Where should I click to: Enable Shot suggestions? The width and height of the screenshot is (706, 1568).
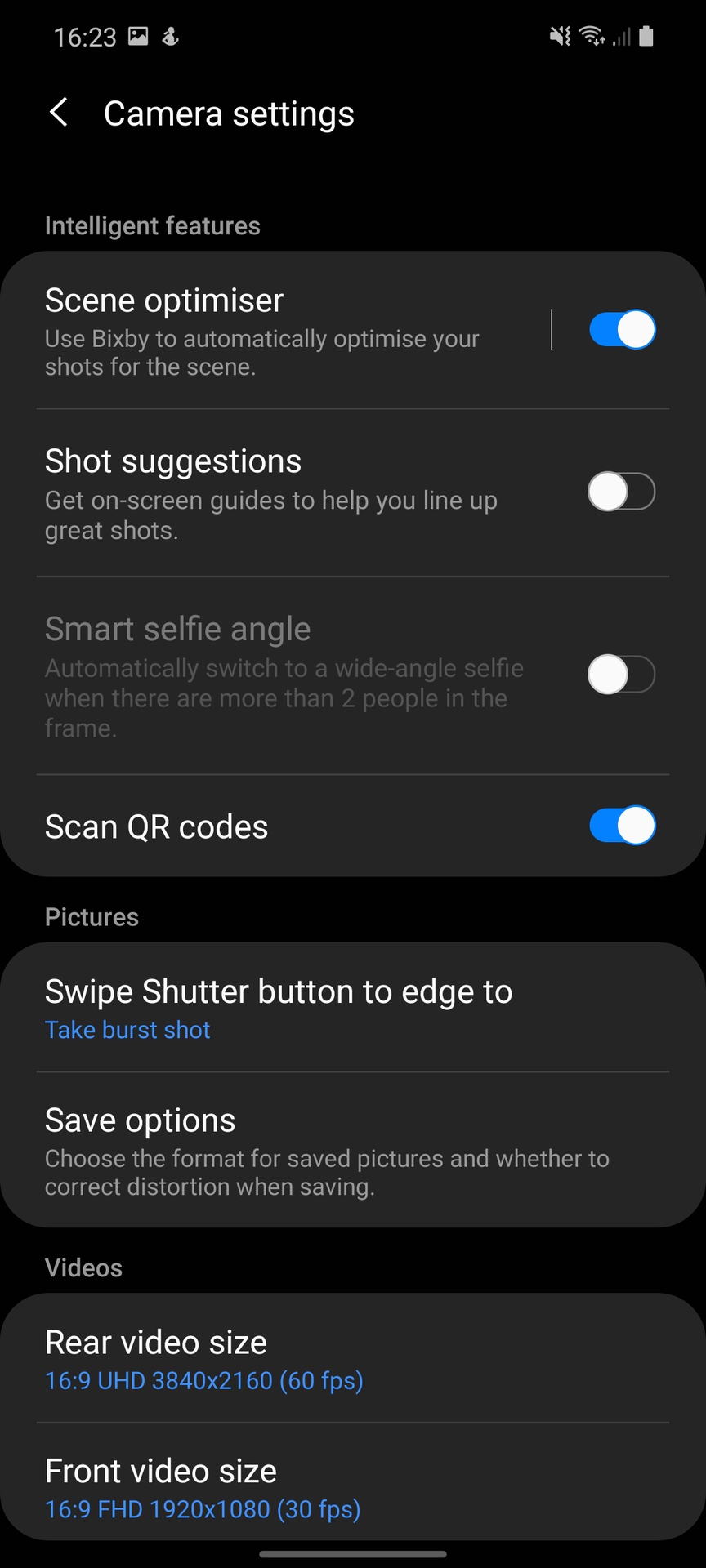coord(622,492)
